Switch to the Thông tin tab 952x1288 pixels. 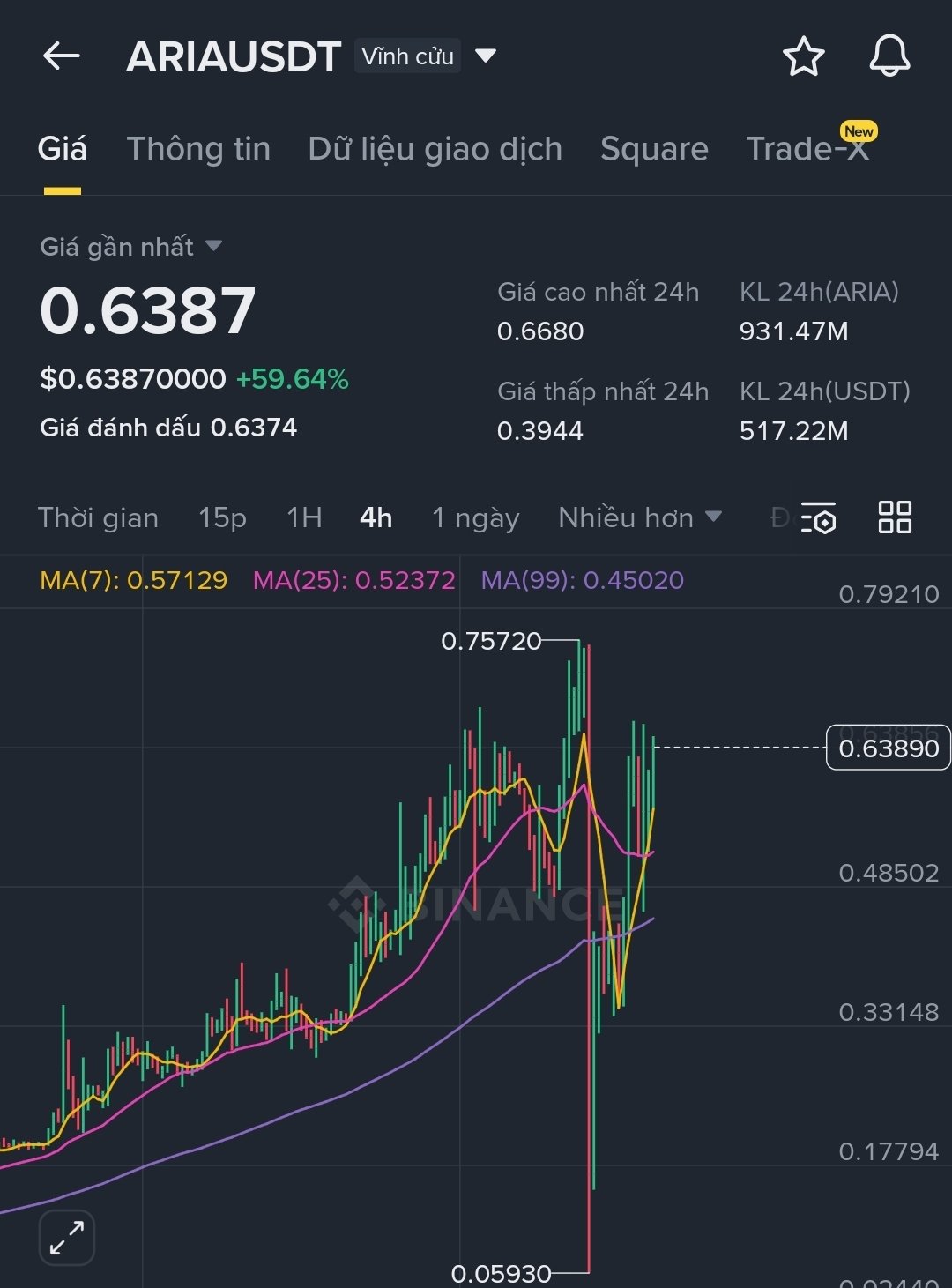click(198, 149)
